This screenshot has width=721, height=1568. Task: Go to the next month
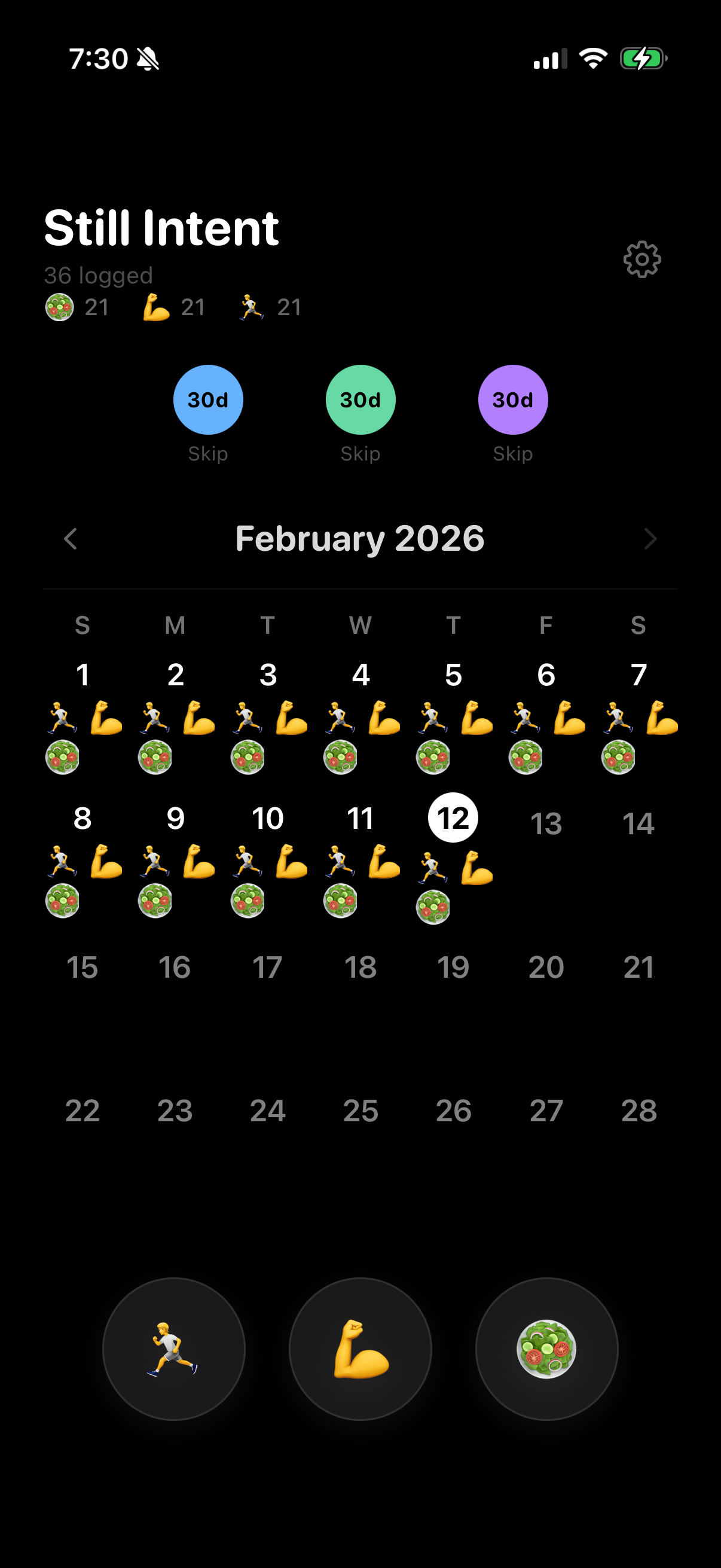(650, 538)
